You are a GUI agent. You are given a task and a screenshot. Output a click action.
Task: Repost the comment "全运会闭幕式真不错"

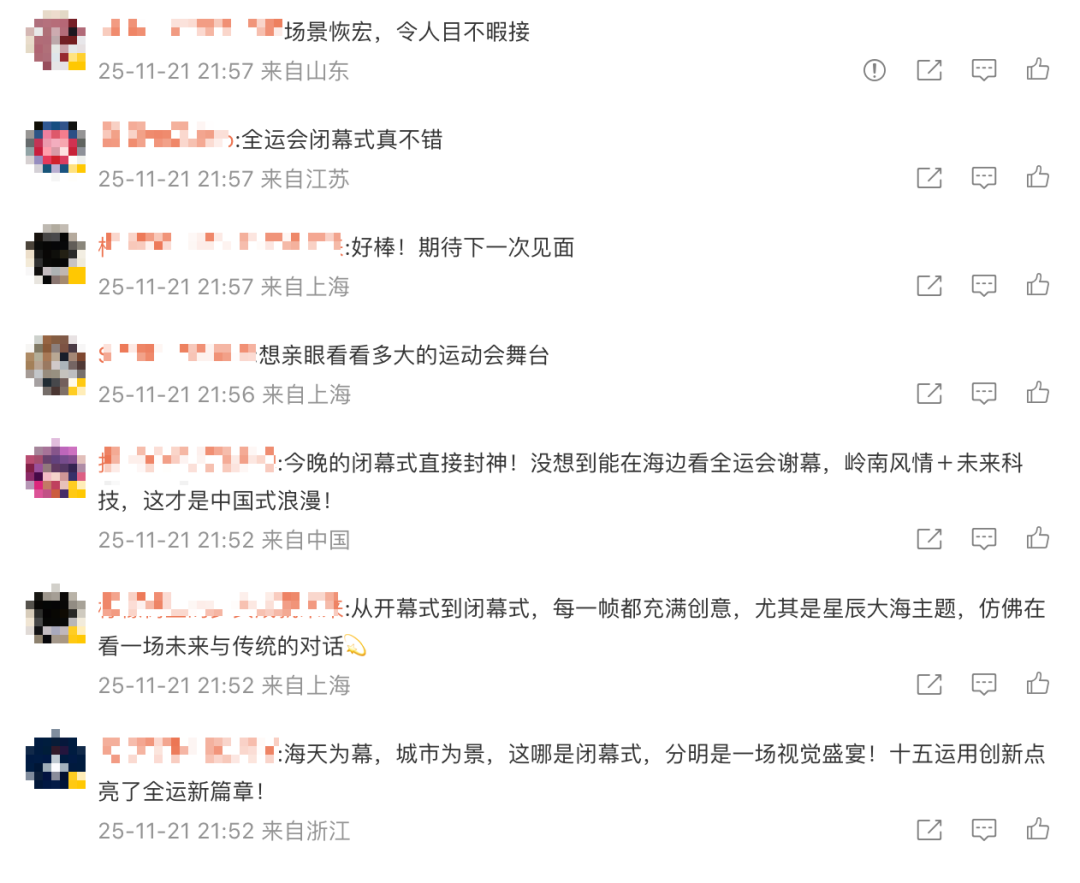(x=929, y=178)
